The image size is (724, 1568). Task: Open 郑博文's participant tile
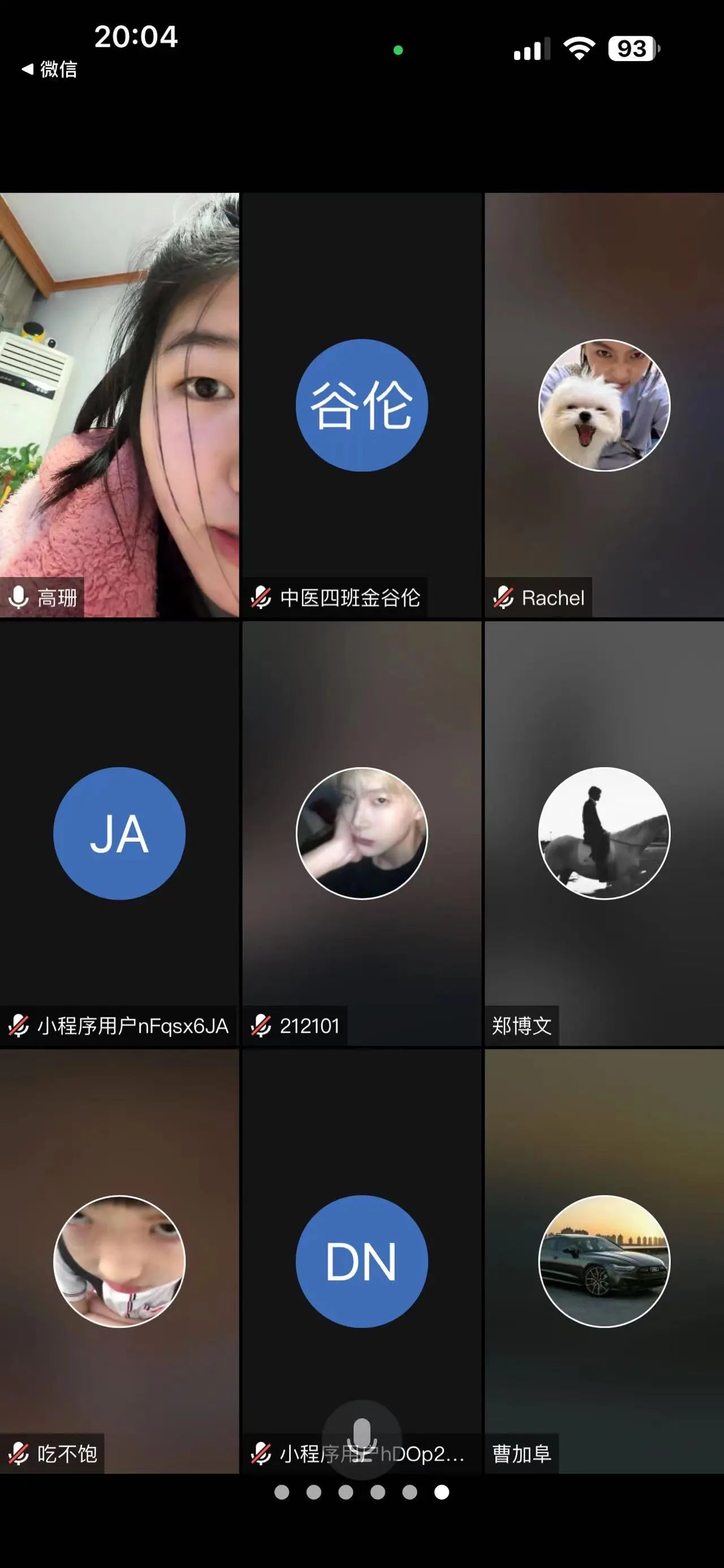[x=604, y=833]
